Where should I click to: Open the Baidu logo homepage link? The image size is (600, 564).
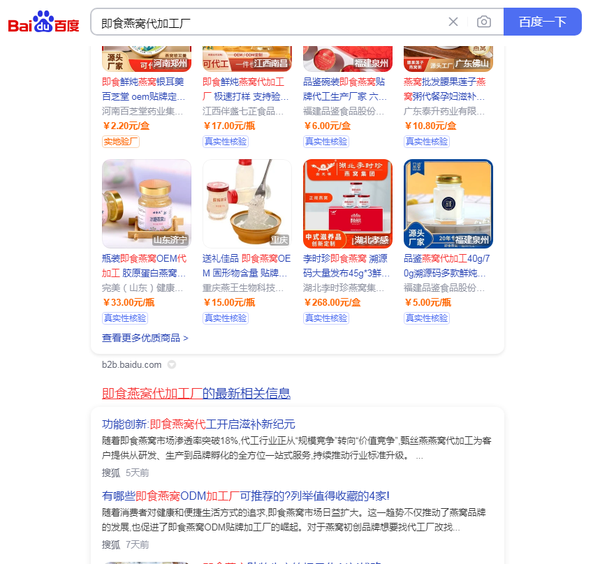point(44,21)
